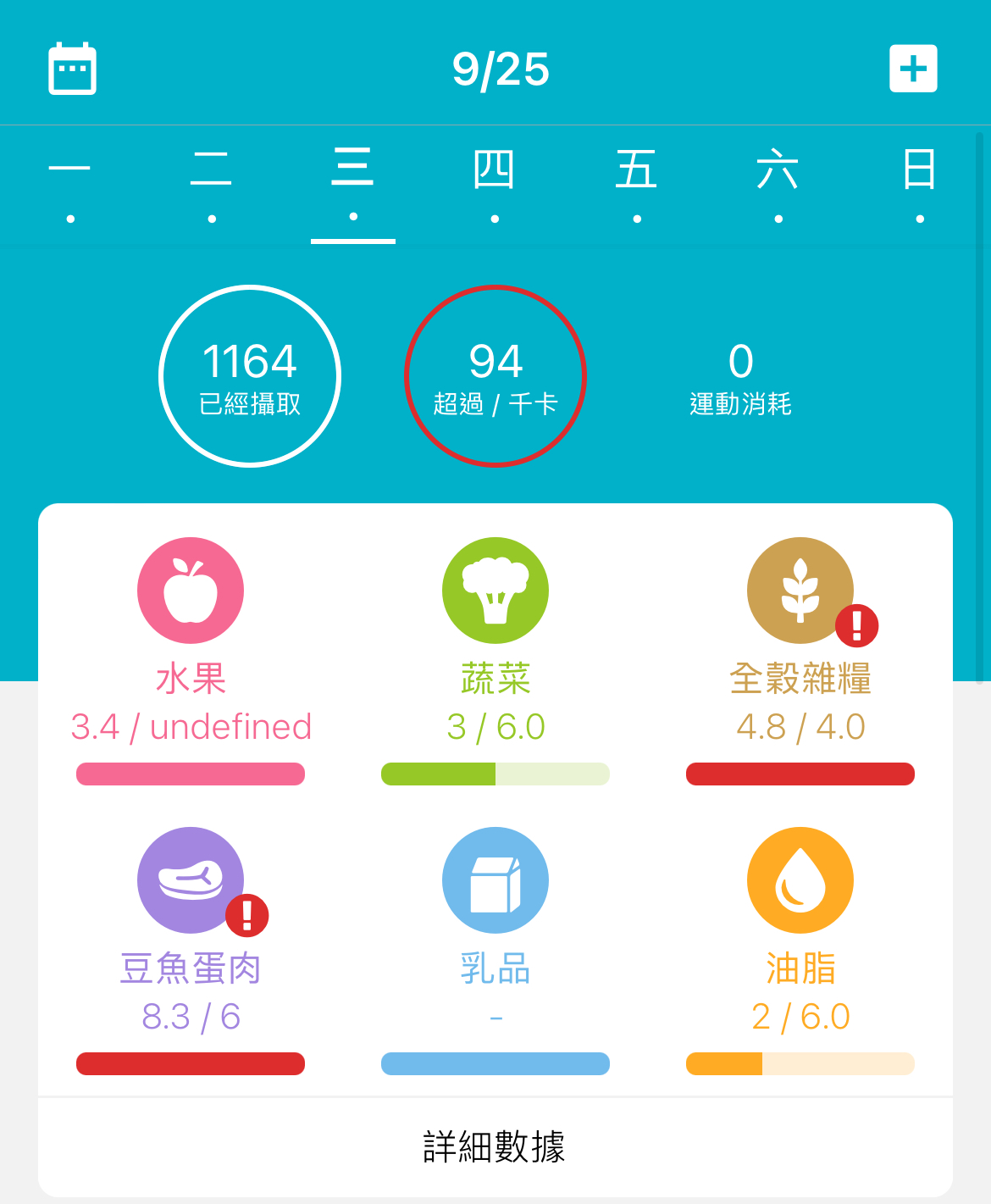Image resolution: width=991 pixels, height=1204 pixels.
Task: Open the 豆魚蛋肉 protein category
Action: click(x=191, y=880)
